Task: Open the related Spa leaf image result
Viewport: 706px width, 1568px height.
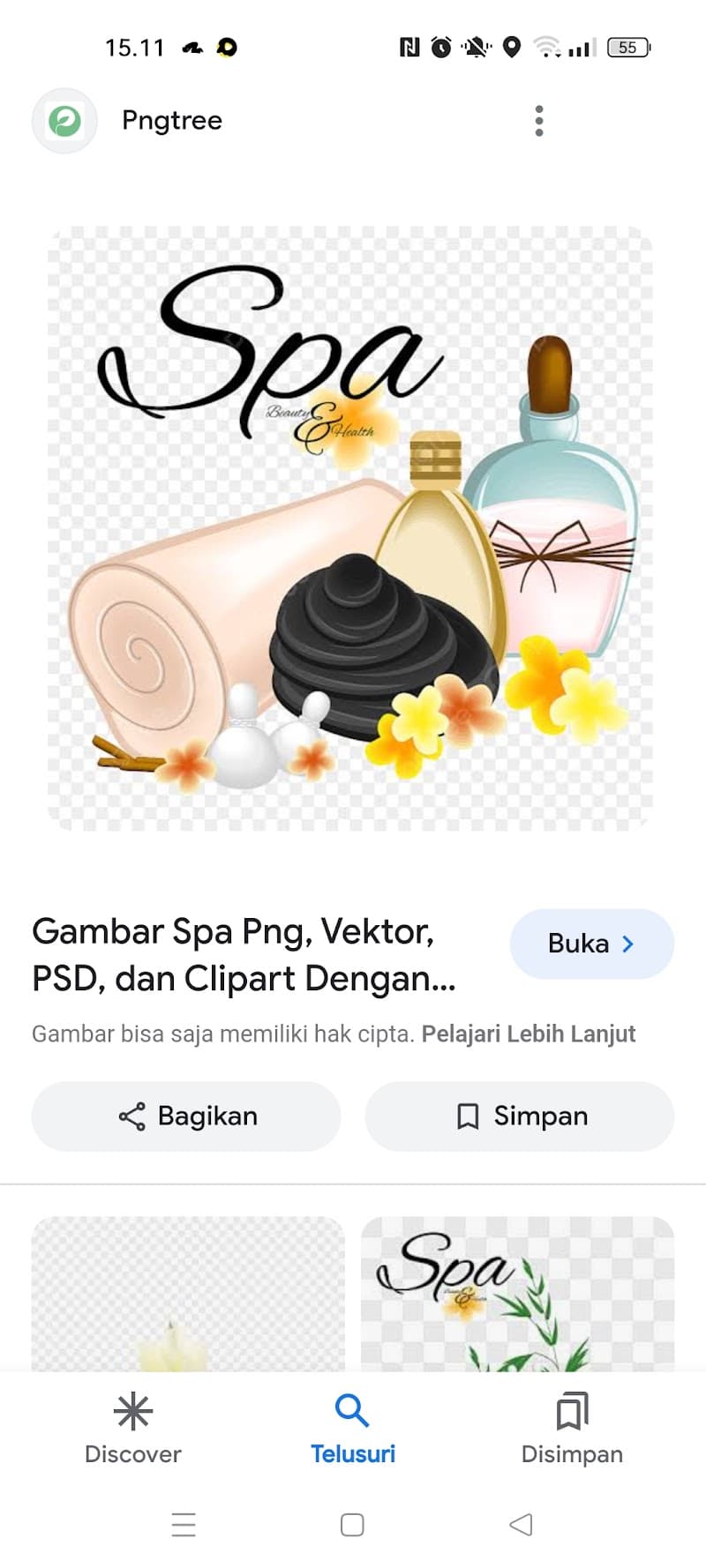Action: (517, 1293)
